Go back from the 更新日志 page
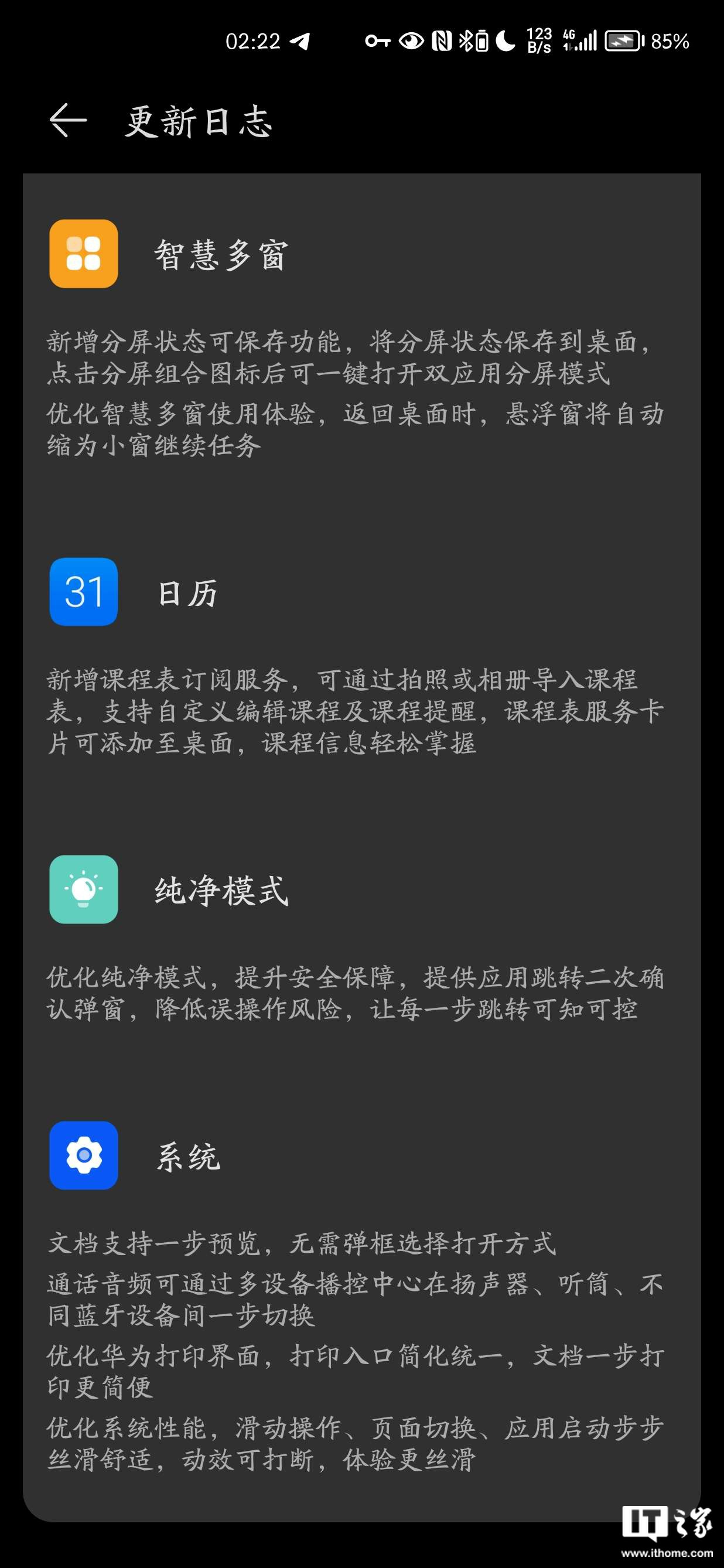 (x=67, y=121)
